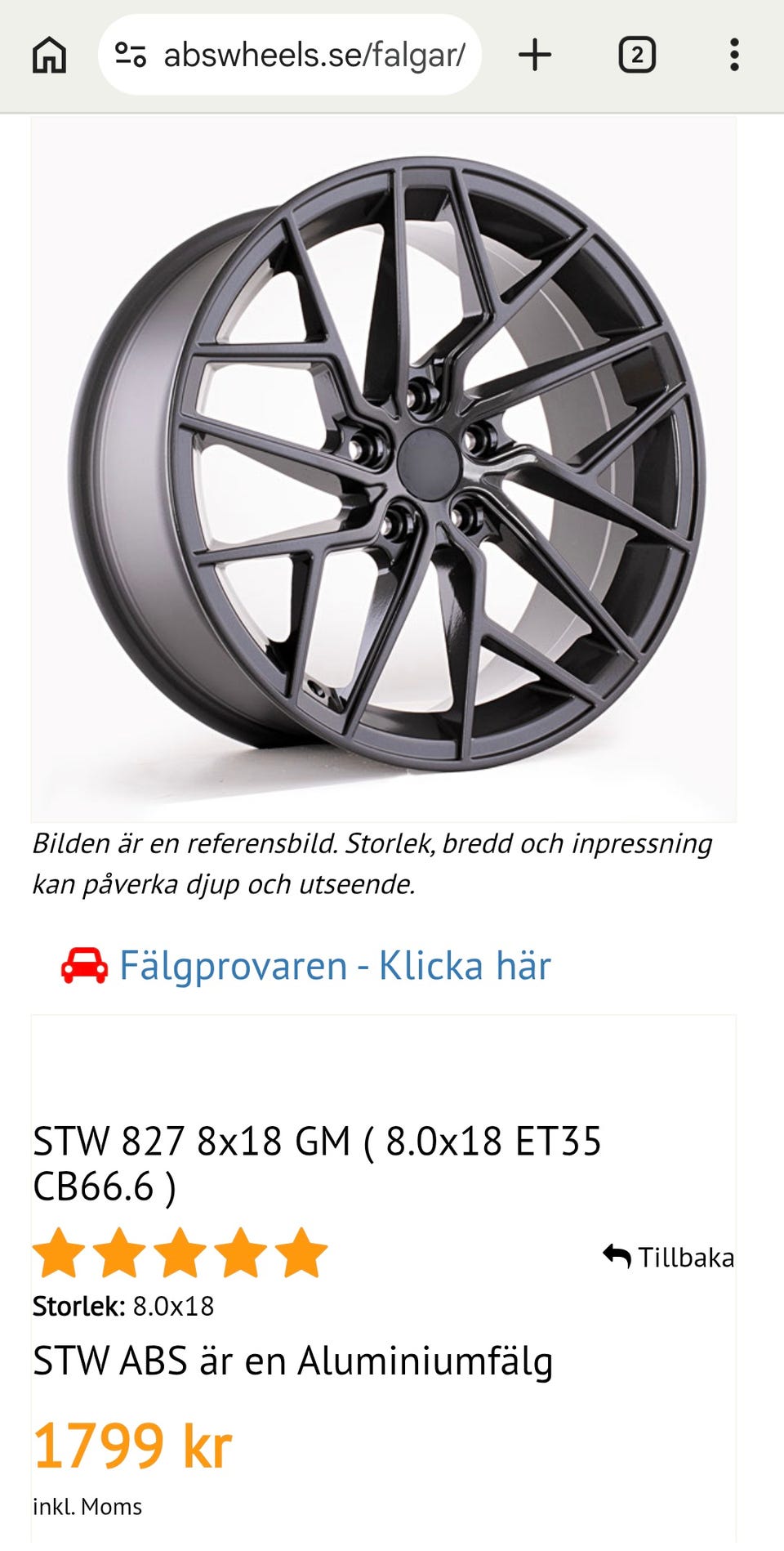Tap the abswheels.se address bar

pos(314,56)
